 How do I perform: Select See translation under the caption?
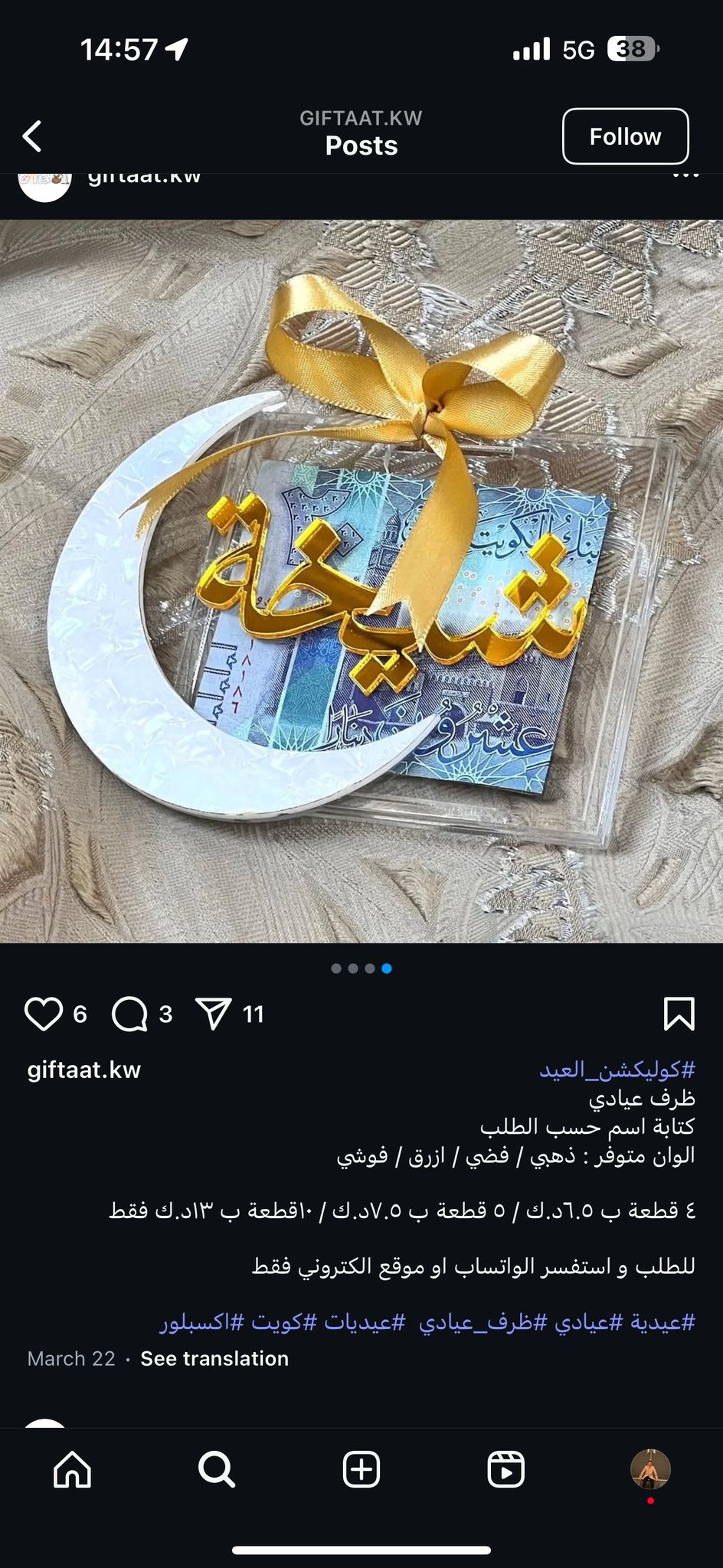pyautogui.click(x=214, y=1358)
